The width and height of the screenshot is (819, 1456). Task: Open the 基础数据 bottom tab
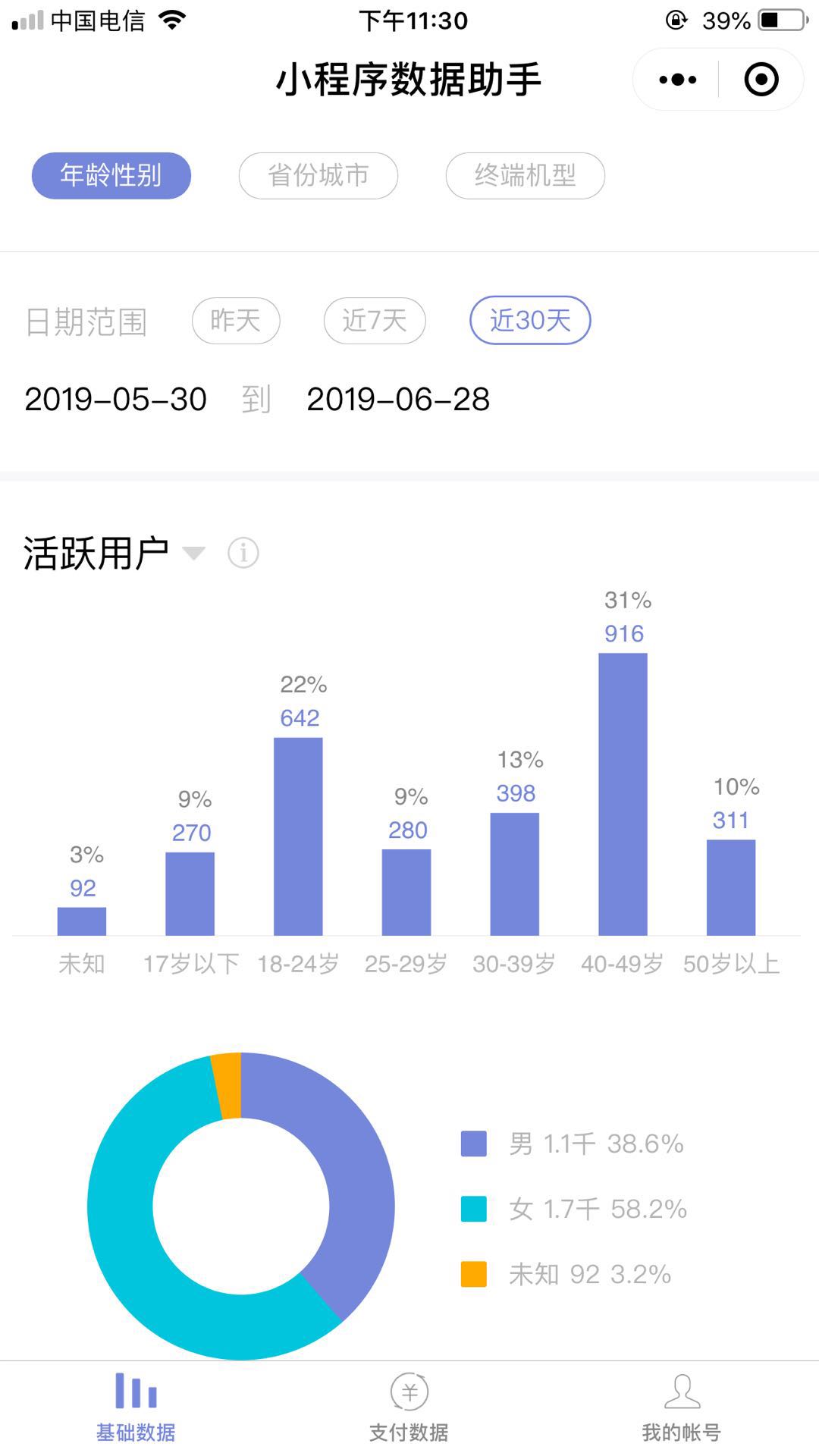(136, 1407)
